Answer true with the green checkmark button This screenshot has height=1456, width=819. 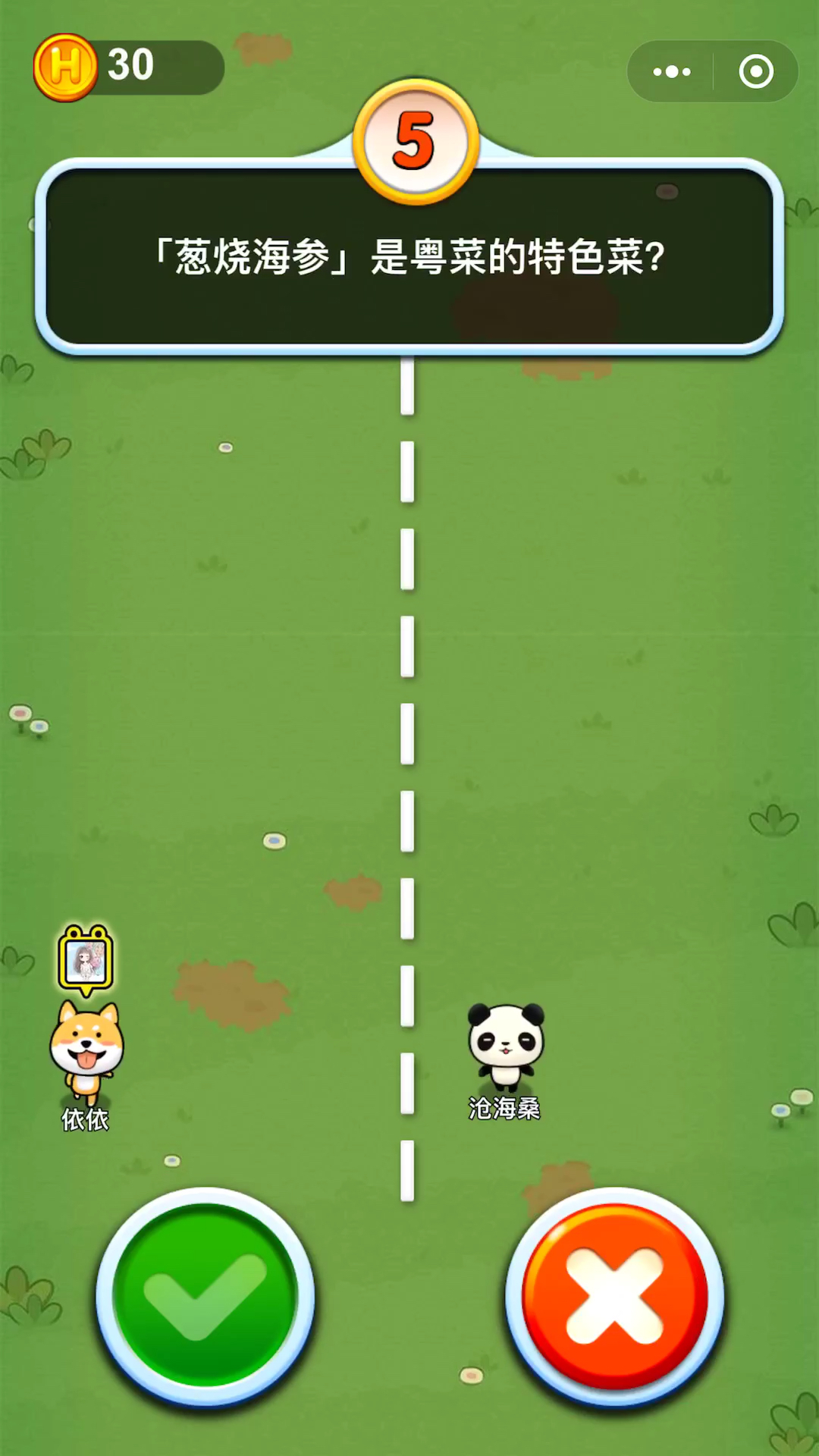205,1297
